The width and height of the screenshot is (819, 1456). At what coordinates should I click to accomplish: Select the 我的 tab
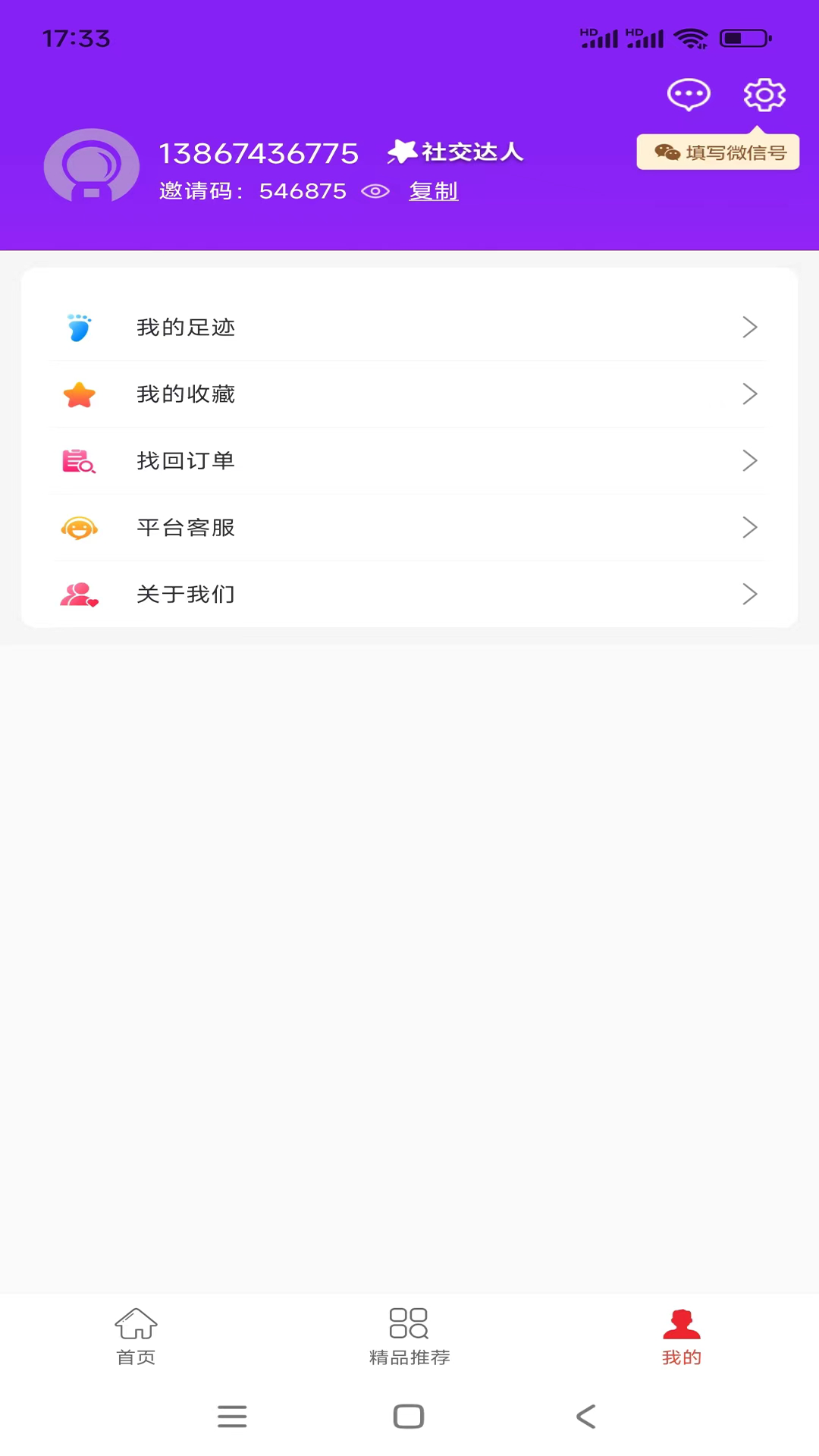click(682, 1337)
